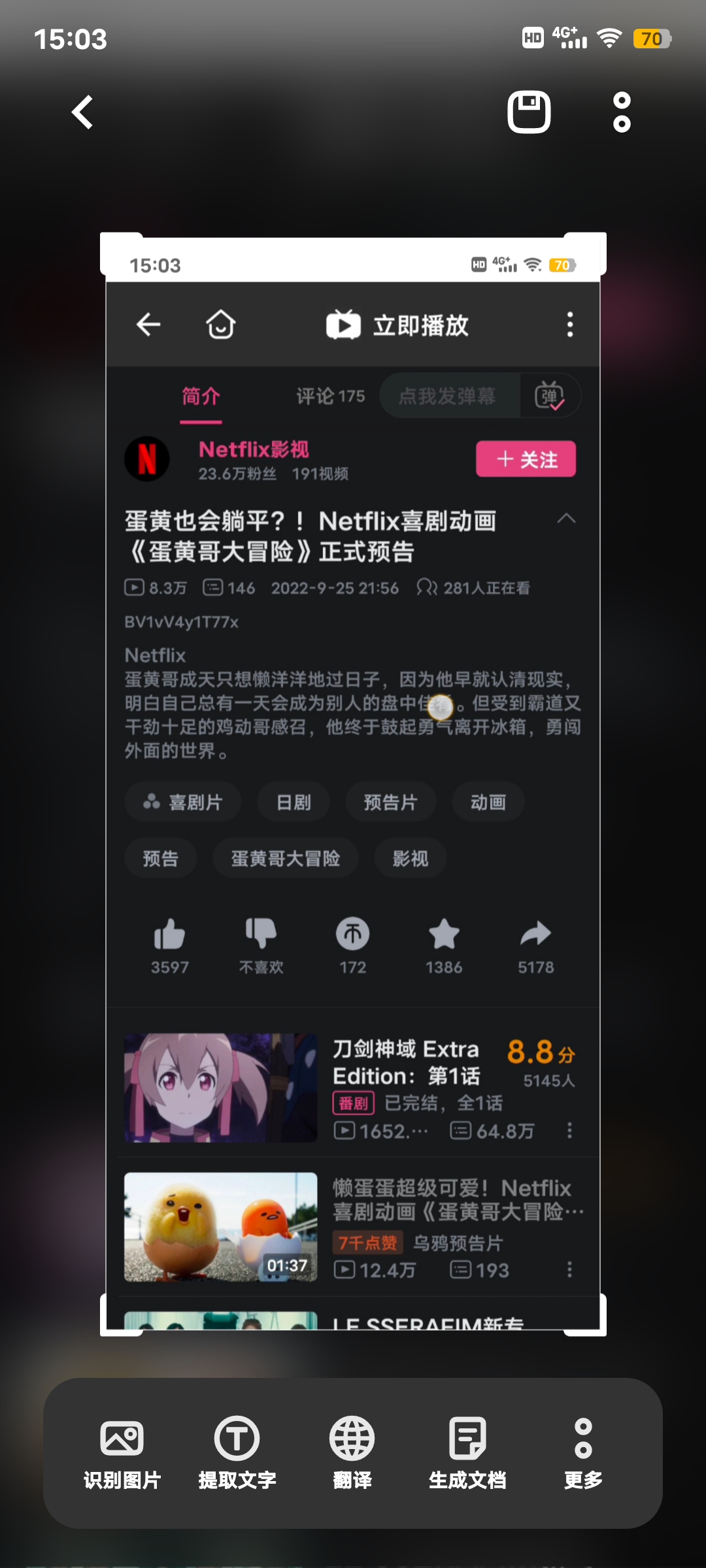Viewport: 706px width, 1568px height.
Task: Open 更多 in the bottom toolbar
Action: coord(583,1452)
